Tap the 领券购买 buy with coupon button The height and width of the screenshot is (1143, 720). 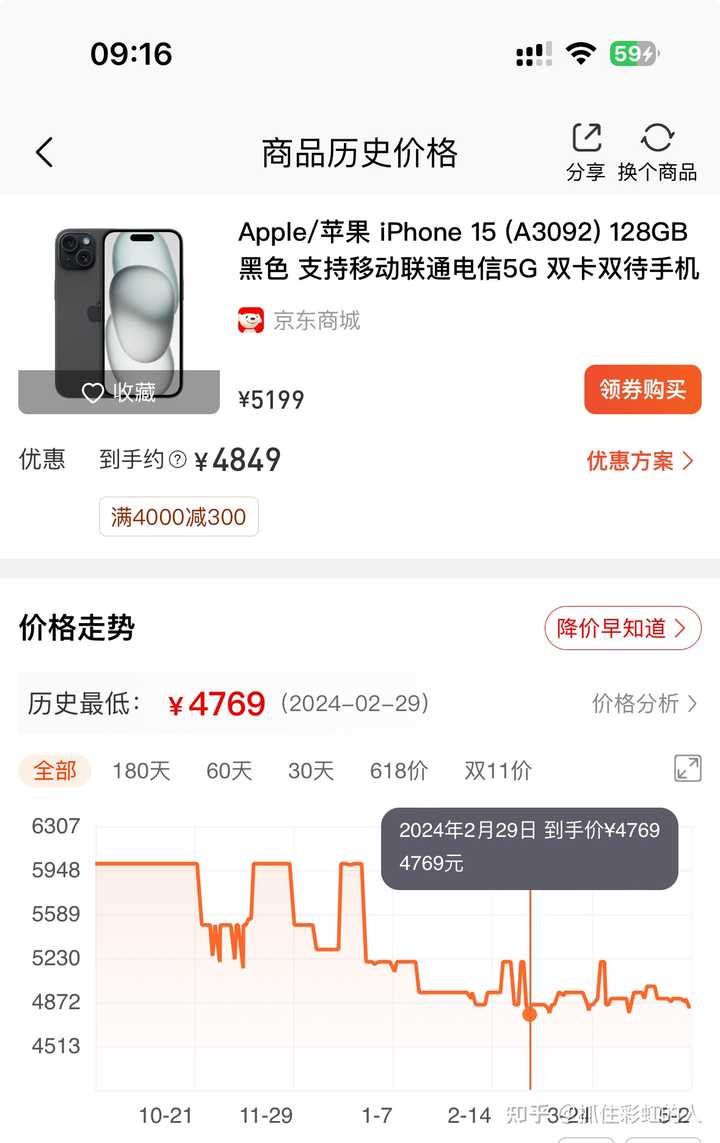point(642,389)
